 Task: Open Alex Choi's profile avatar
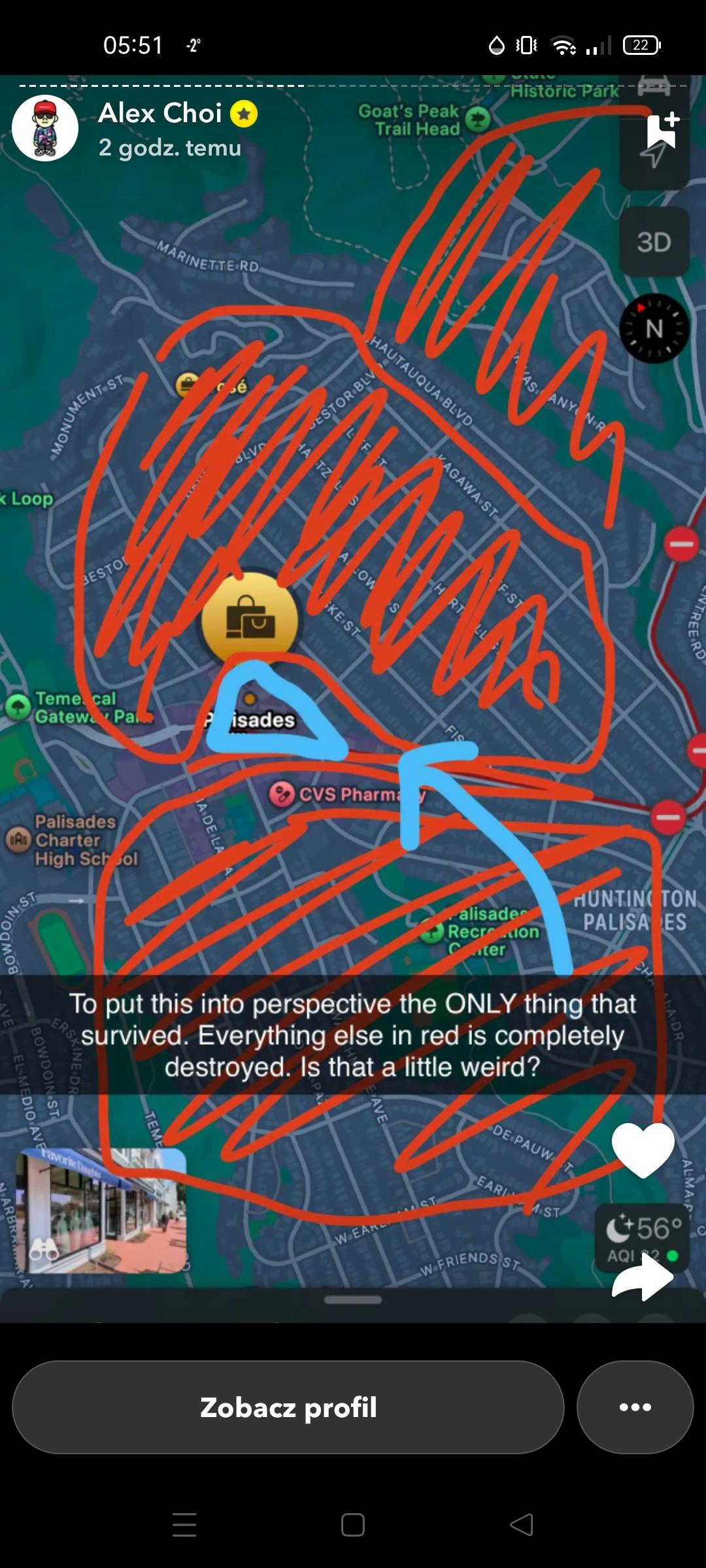coord(45,128)
